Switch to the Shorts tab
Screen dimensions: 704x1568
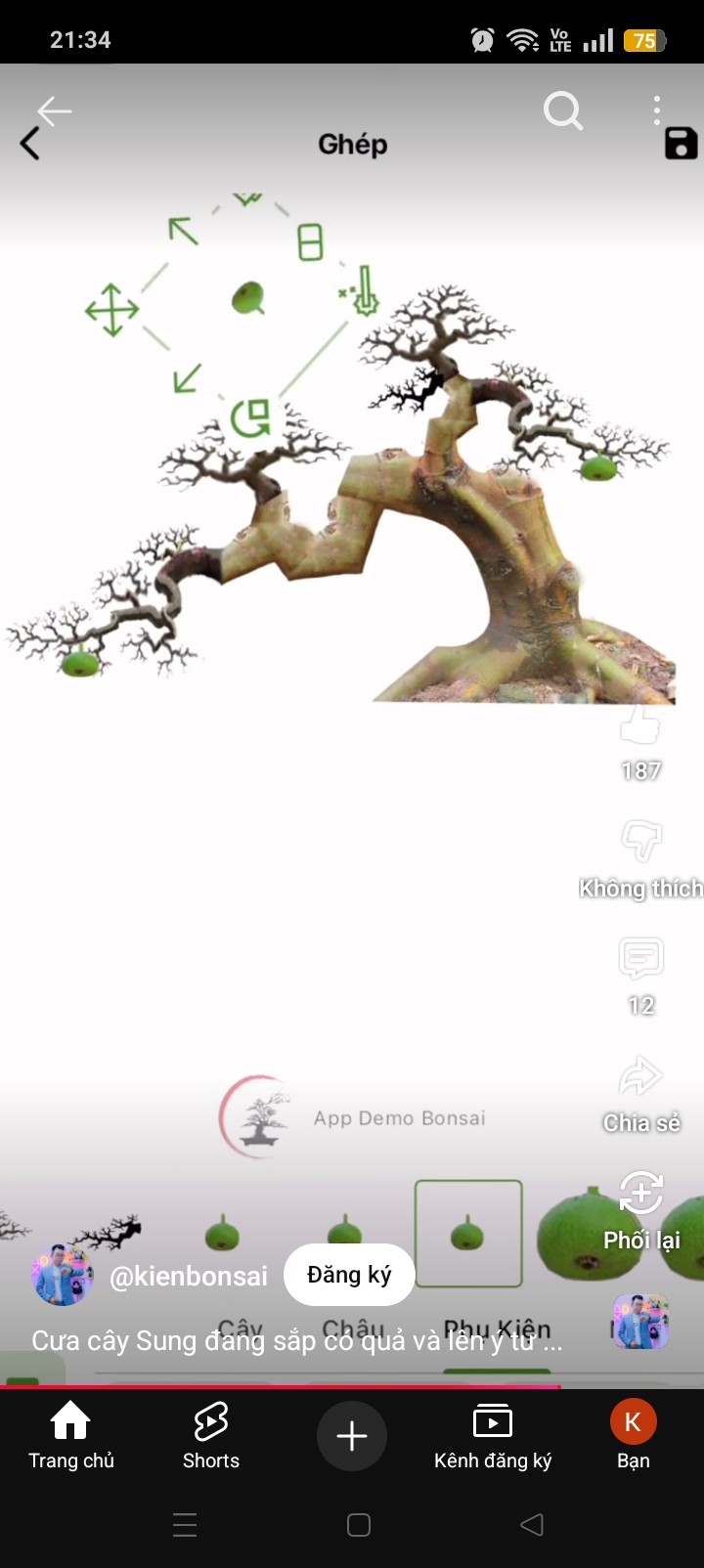click(x=211, y=1435)
